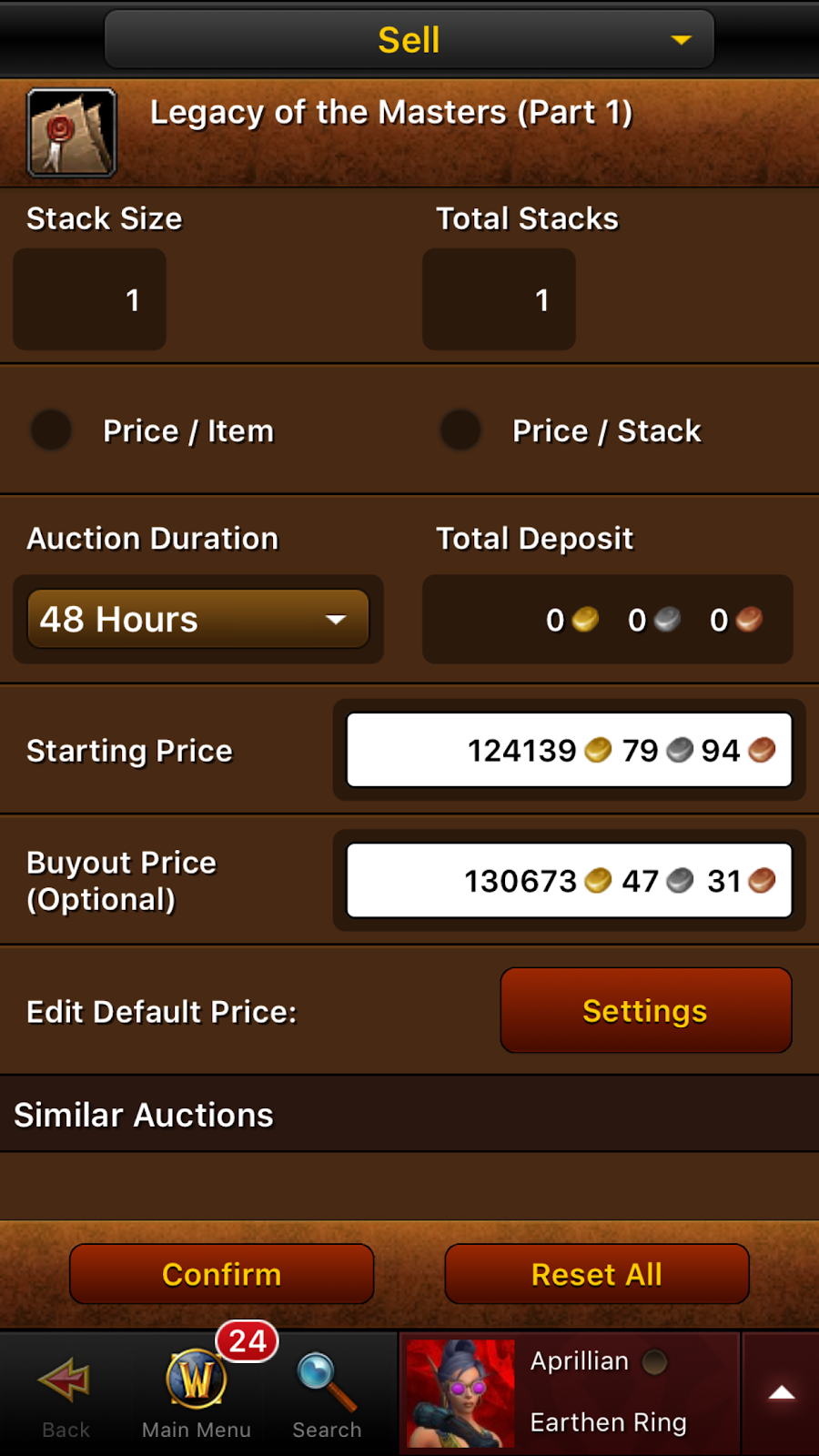Go Back to the previous screen

tap(66, 1392)
